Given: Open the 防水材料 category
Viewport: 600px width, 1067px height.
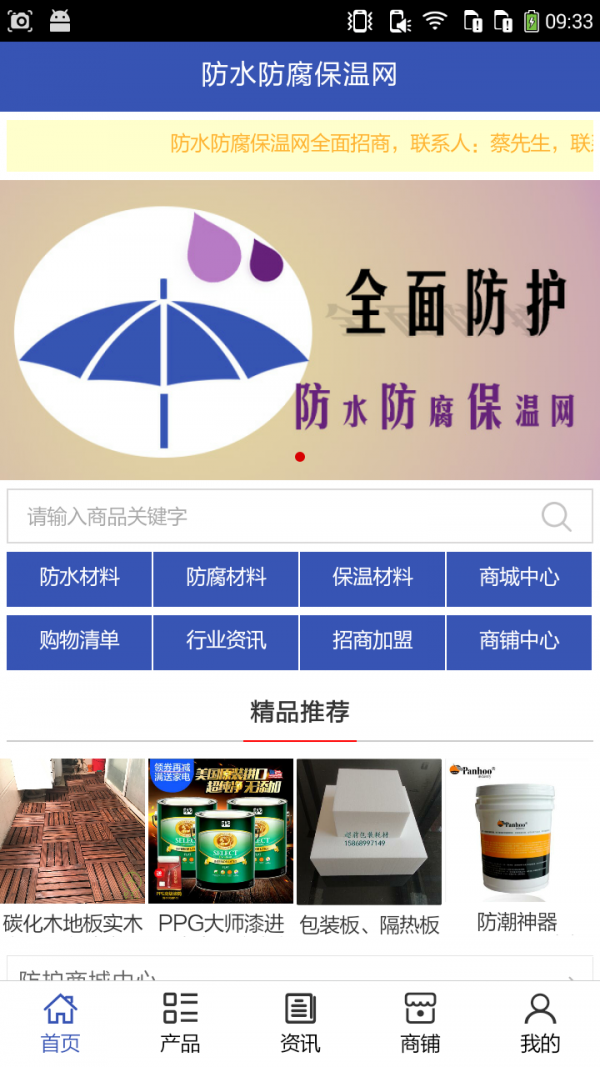Looking at the screenshot, I should pyautogui.click(x=79, y=578).
